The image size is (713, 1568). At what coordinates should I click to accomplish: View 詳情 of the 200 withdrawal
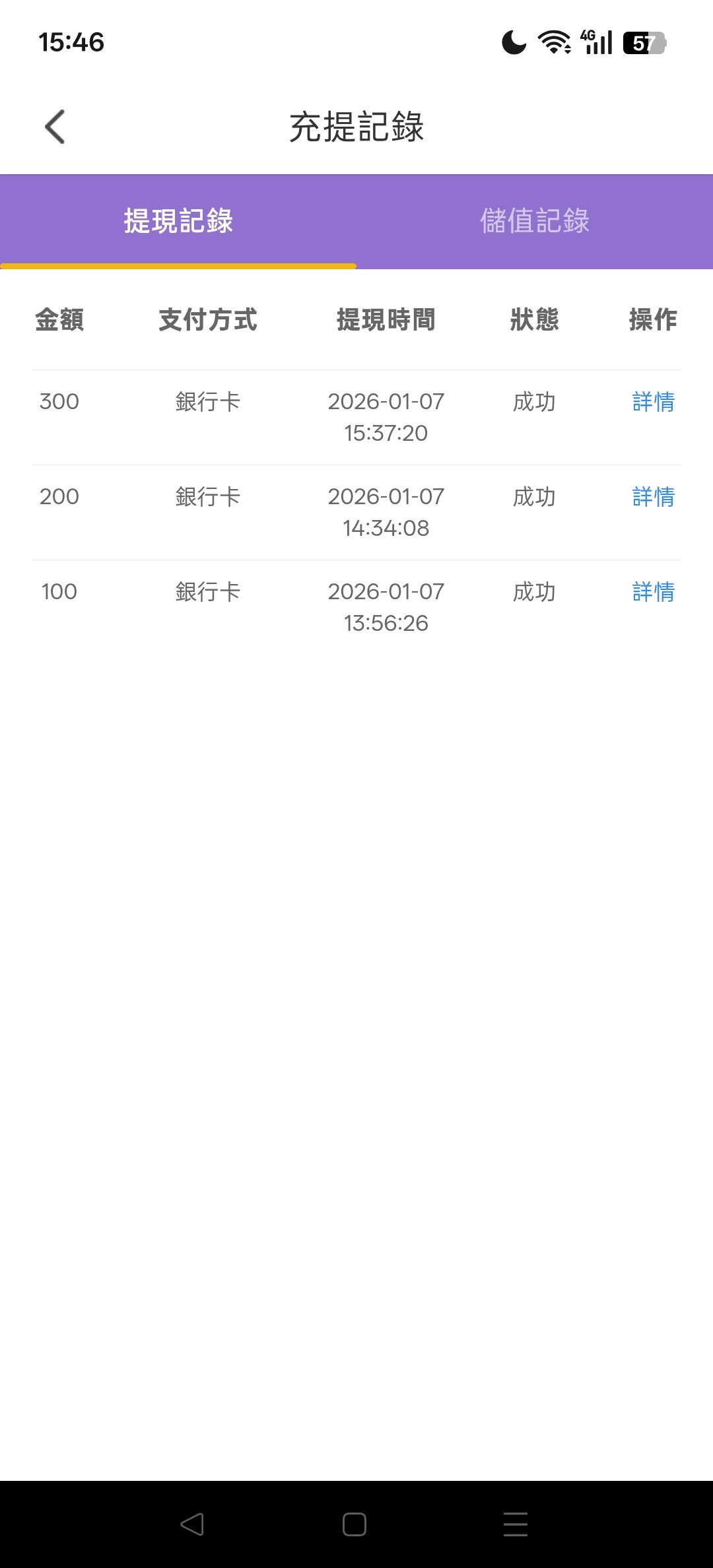pyautogui.click(x=653, y=497)
